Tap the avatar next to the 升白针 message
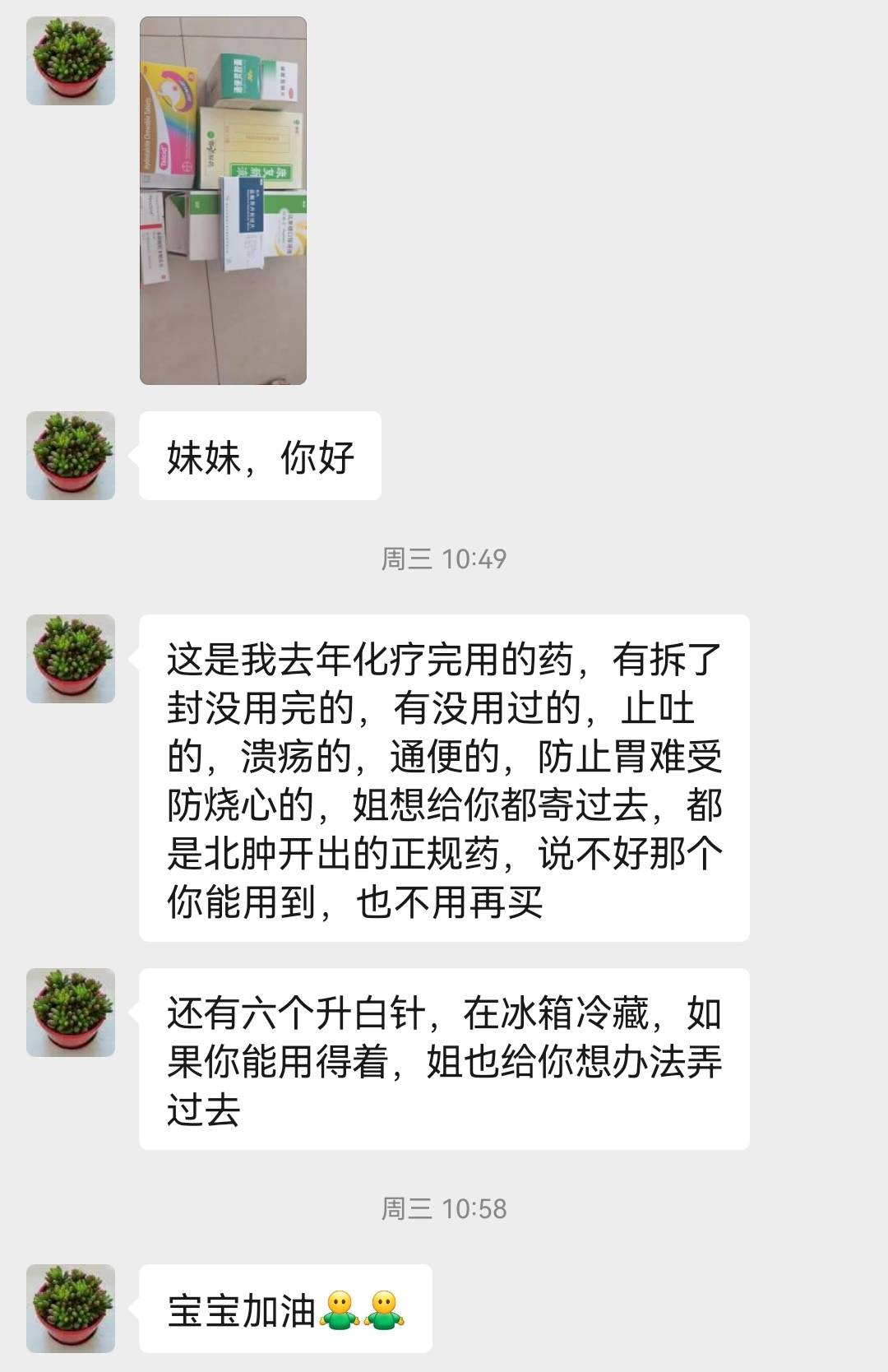888x1372 pixels. click(70, 1012)
